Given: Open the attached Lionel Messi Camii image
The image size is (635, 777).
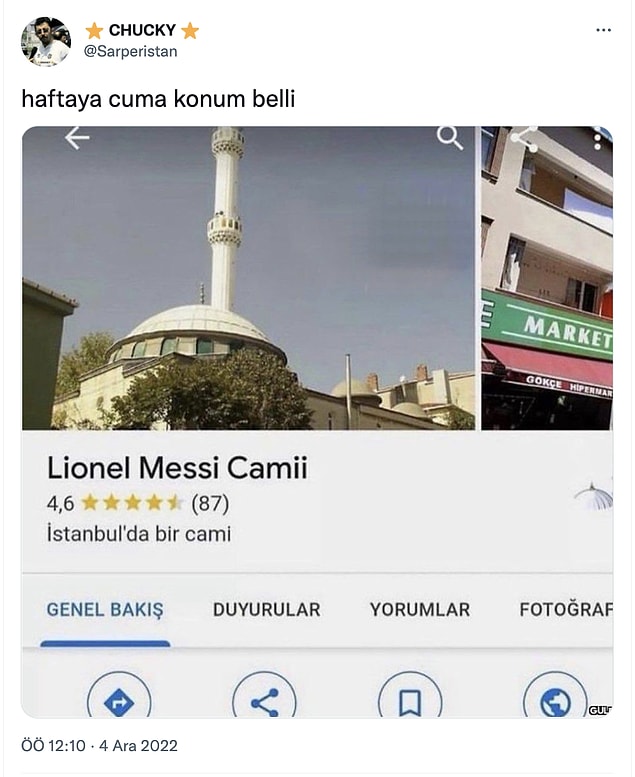Looking at the screenshot, I should (x=317, y=420).
